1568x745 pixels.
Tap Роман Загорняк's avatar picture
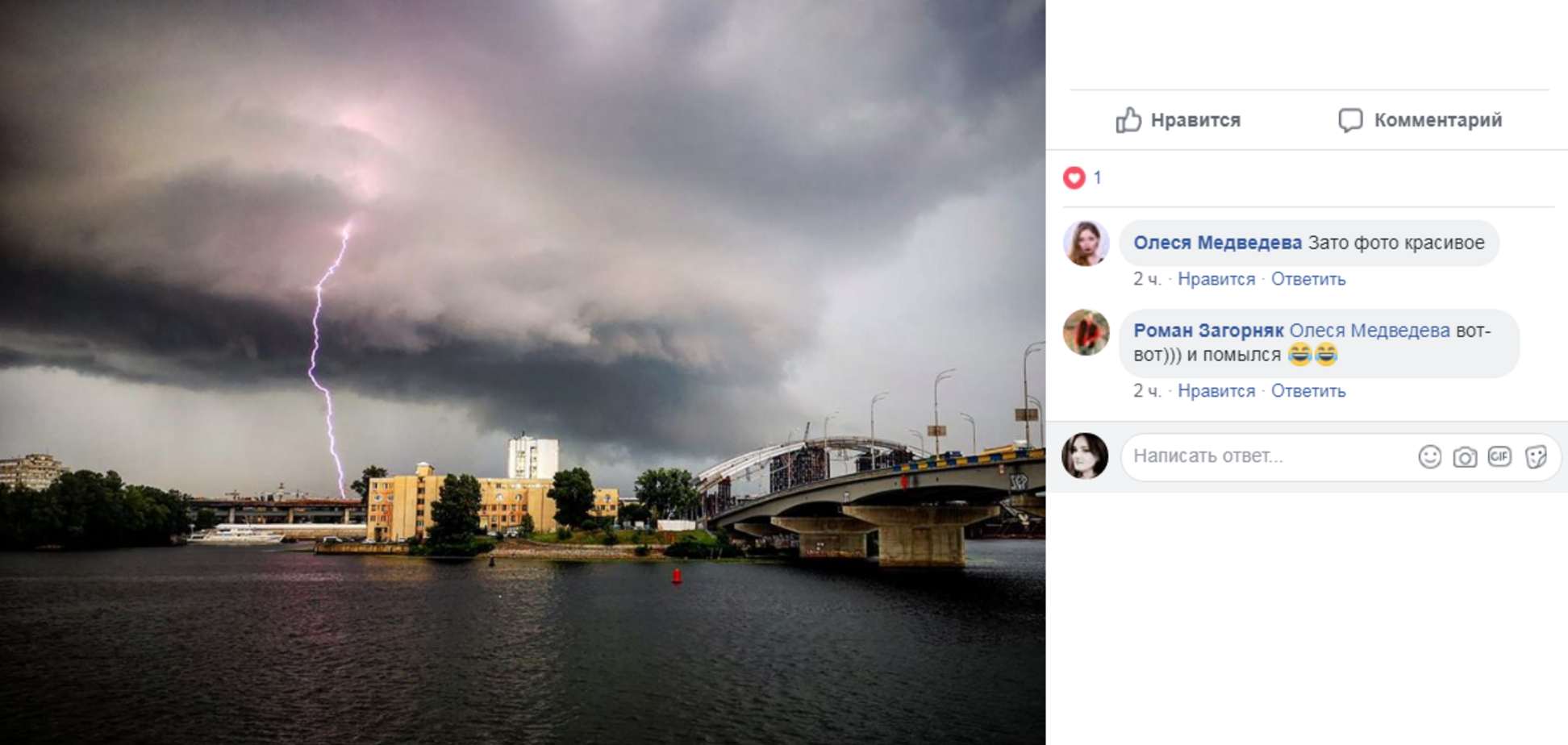(1086, 332)
